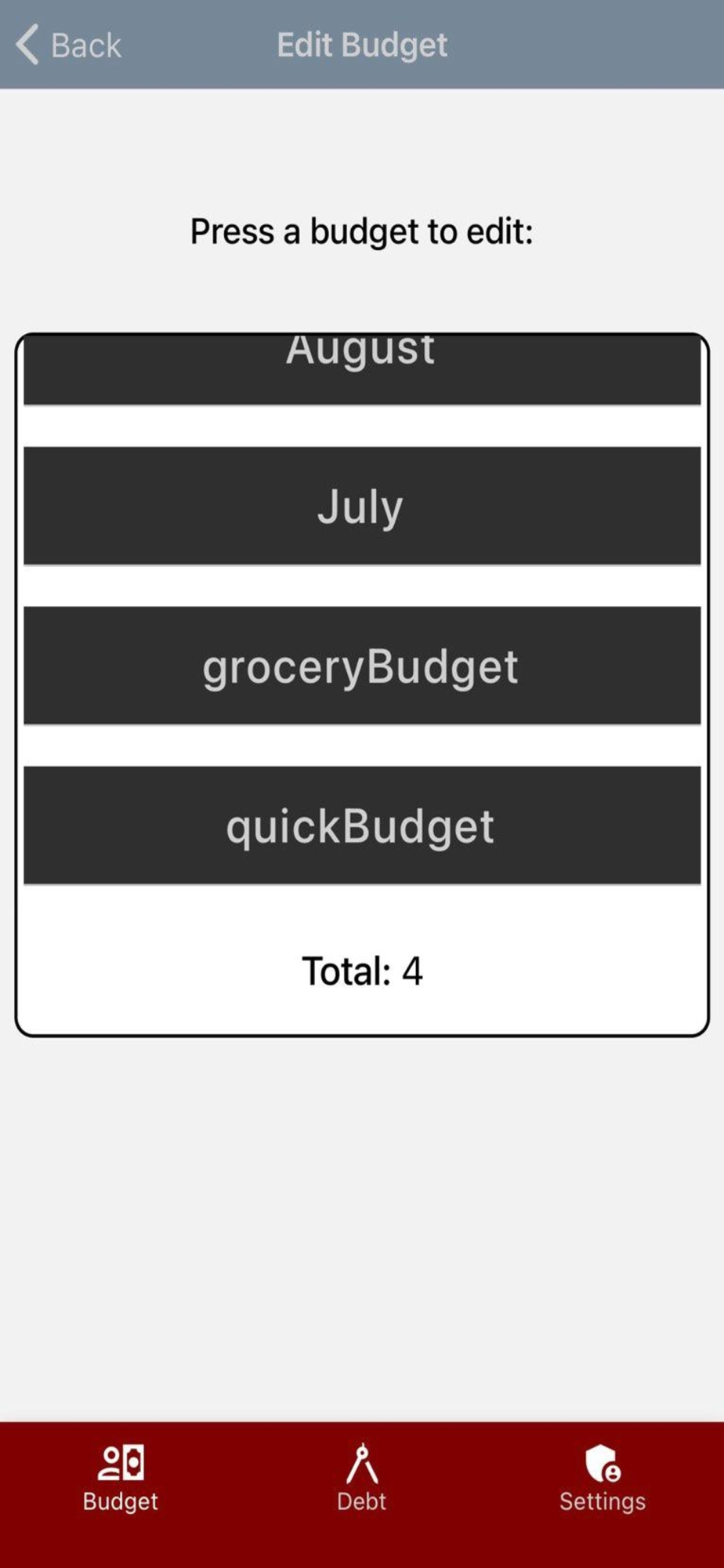724x1568 pixels.
Task: Open the July budget for editing
Action: pyautogui.click(x=362, y=506)
